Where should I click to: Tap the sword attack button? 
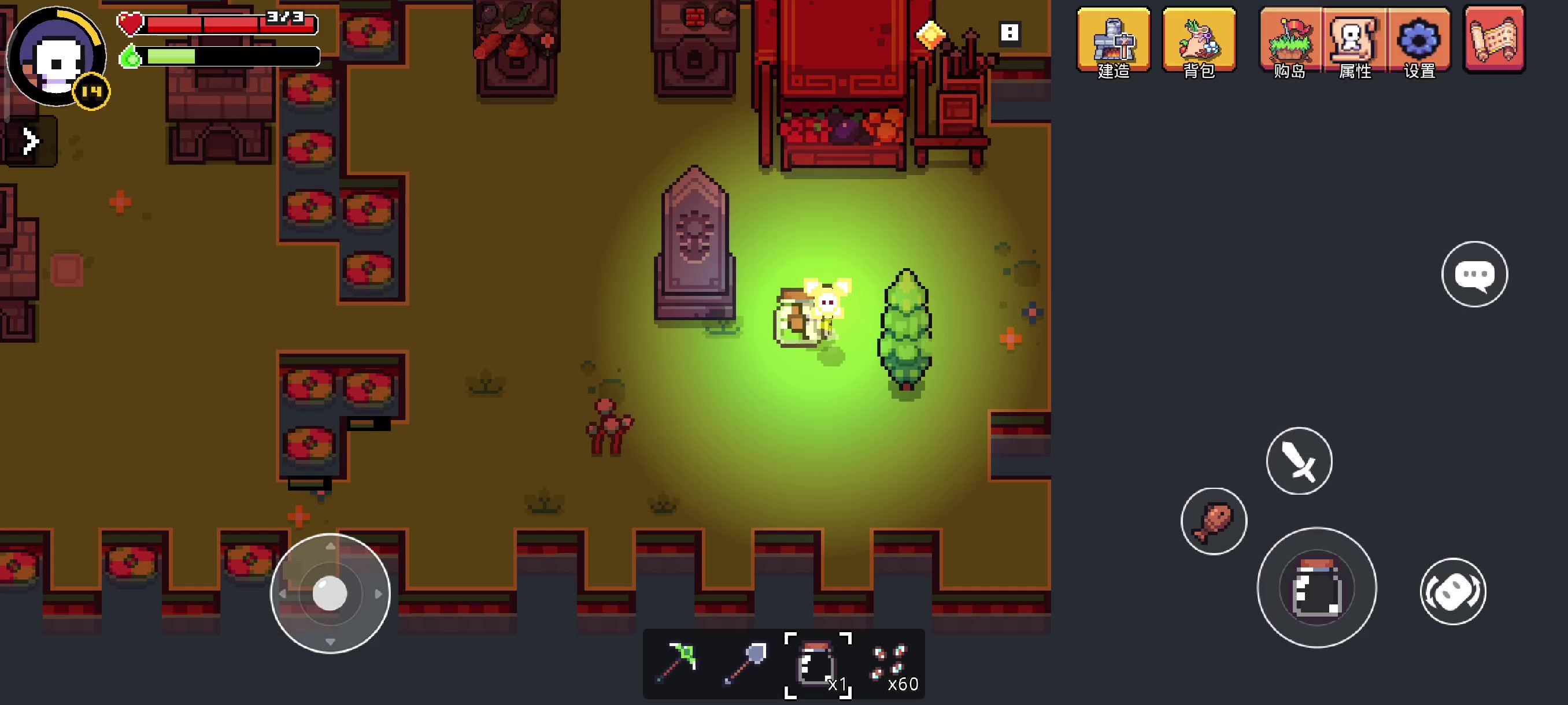coord(1299,461)
